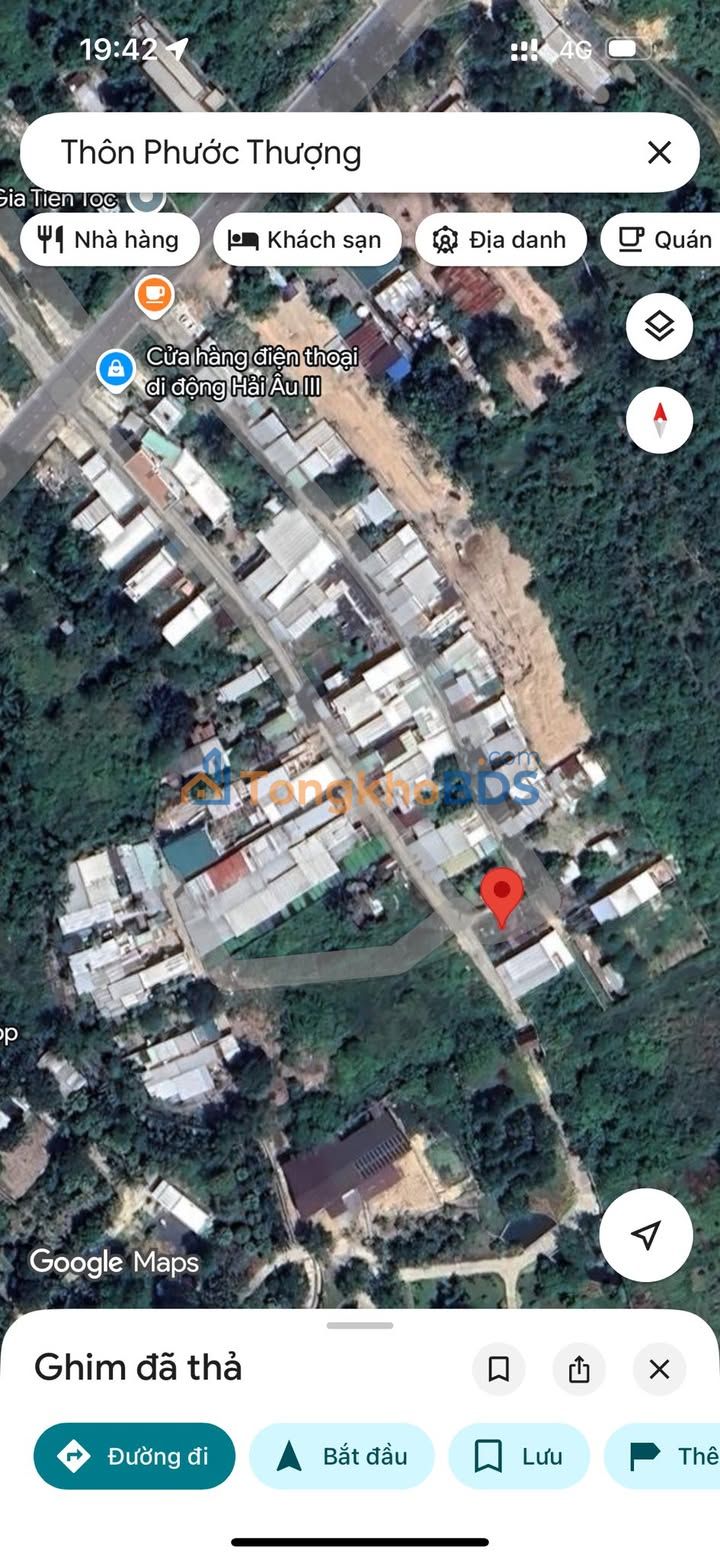Tap the compass to reset north
The image size is (720, 1560).
659,420
